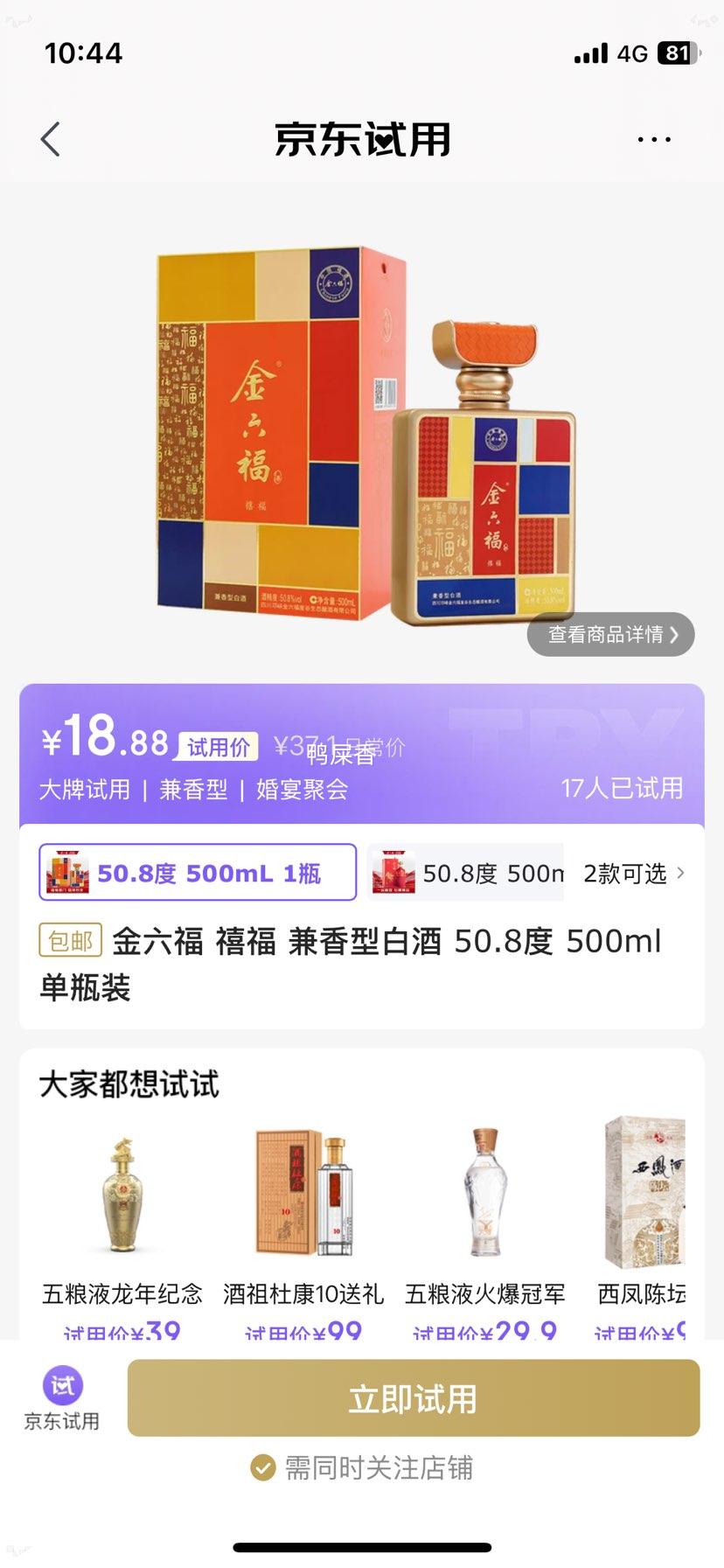Tap the 试用价 price tag badge
The width and height of the screenshot is (724, 1568).
[218, 746]
